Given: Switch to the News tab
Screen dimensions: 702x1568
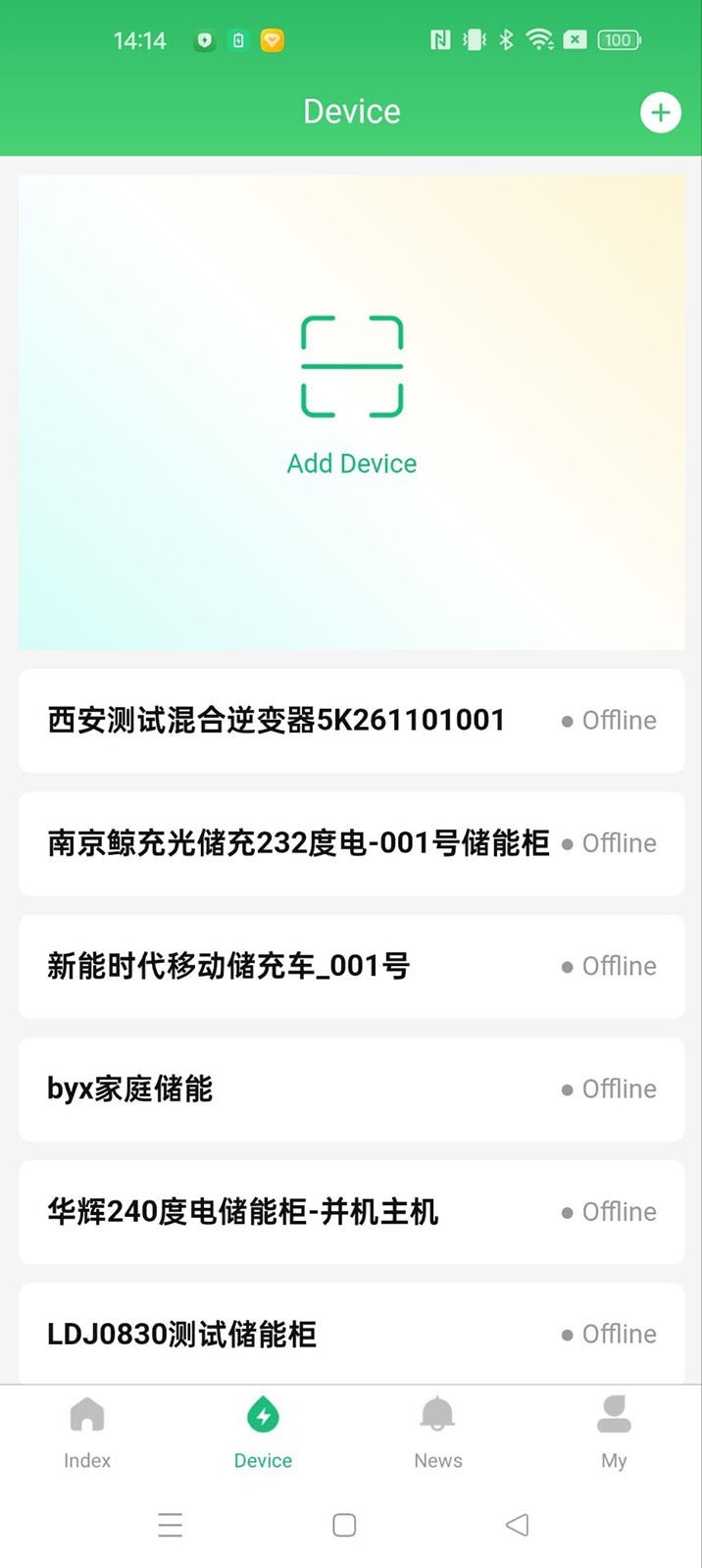Looking at the screenshot, I should [x=438, y=1433].
